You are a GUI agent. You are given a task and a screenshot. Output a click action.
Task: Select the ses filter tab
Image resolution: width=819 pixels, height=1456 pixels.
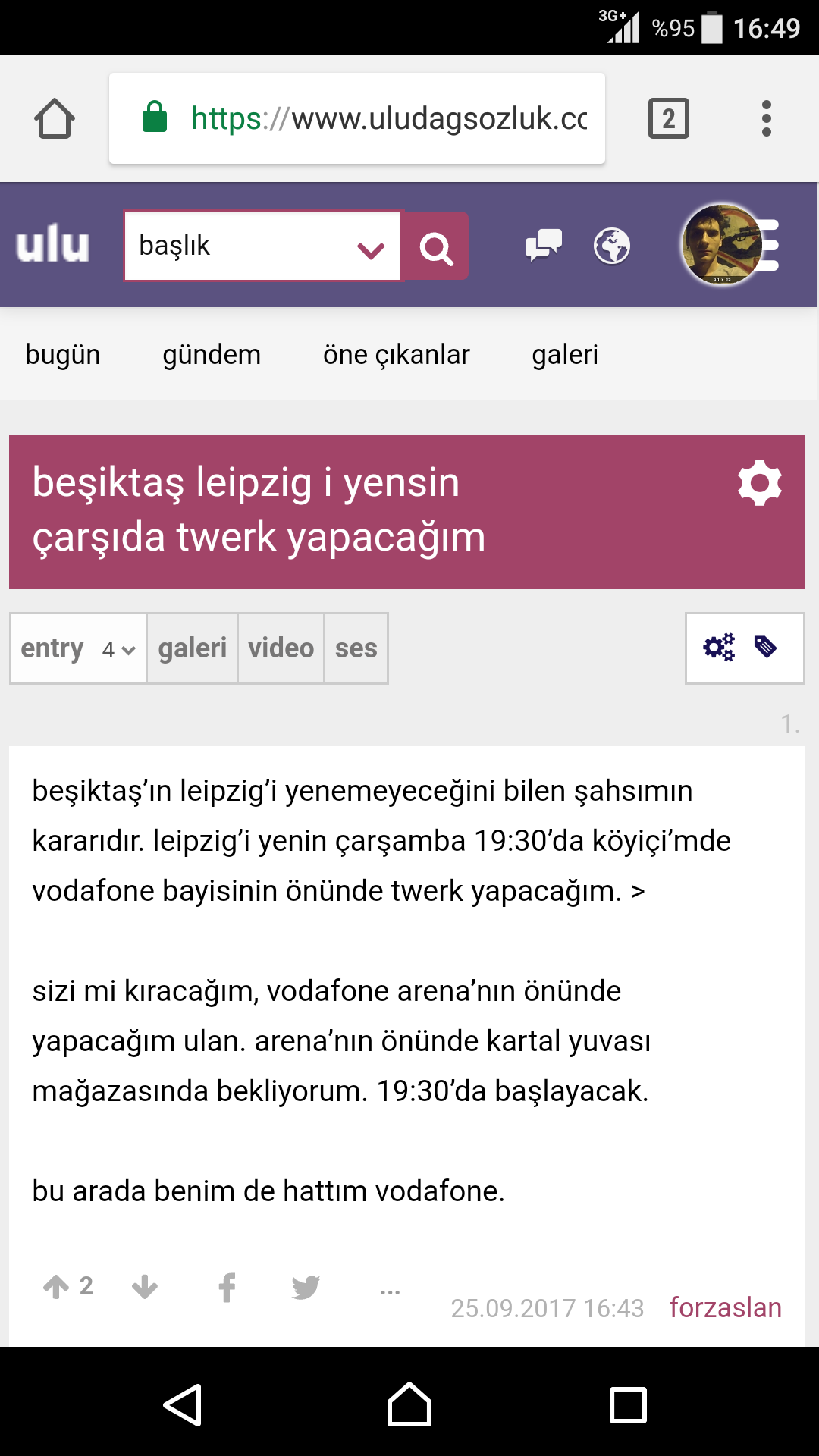pos(356,648)
